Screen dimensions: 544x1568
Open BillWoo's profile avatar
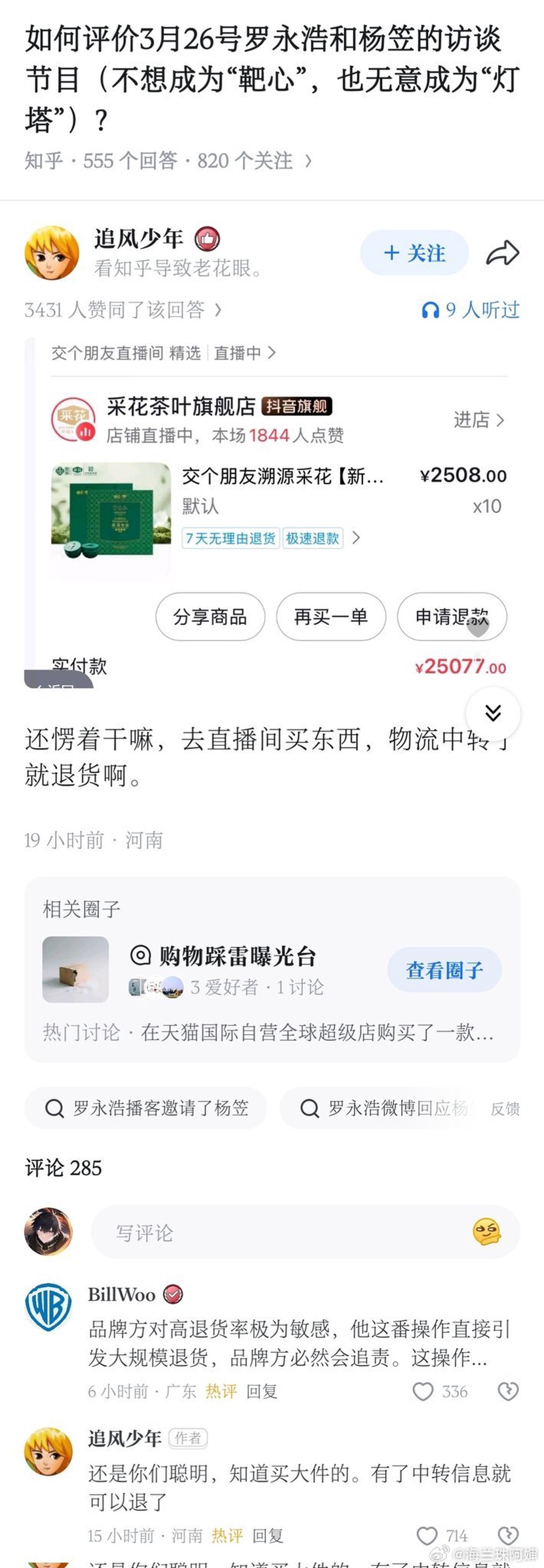tap(48, 1307)
